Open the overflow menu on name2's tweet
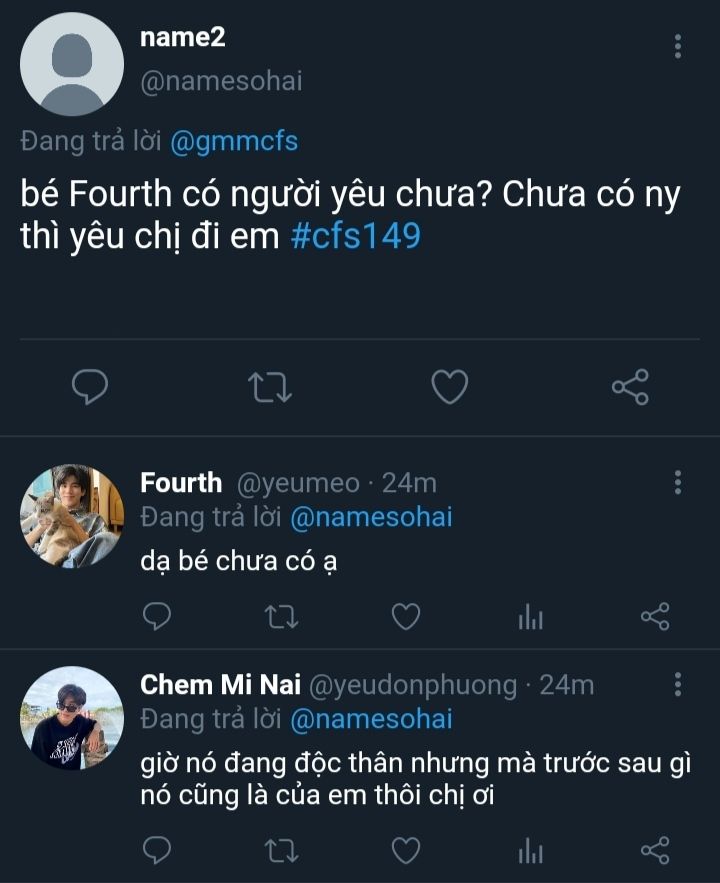Viewport: 720px width, 883px height. tap(678, 46)
